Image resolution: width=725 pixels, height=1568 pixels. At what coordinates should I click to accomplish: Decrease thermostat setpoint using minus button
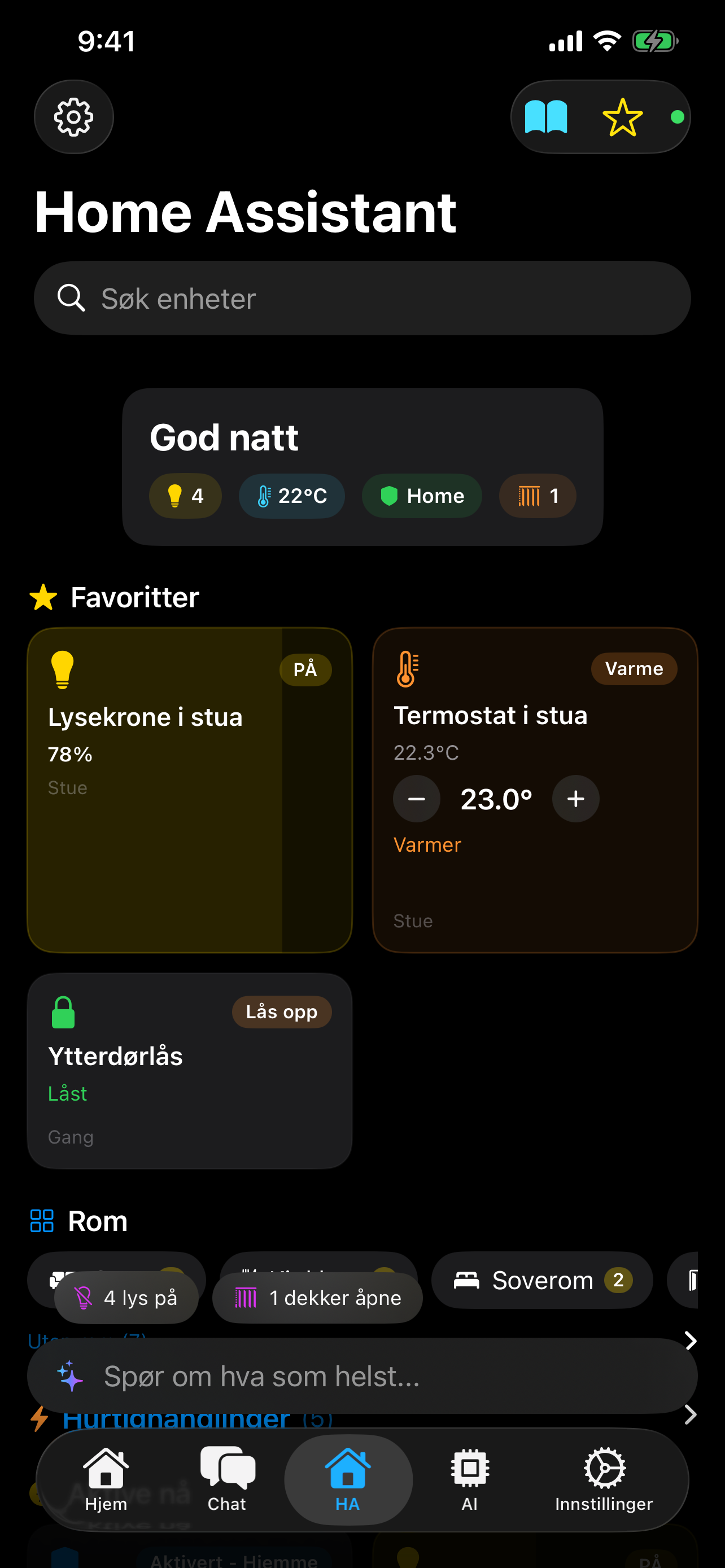[416, 799]
